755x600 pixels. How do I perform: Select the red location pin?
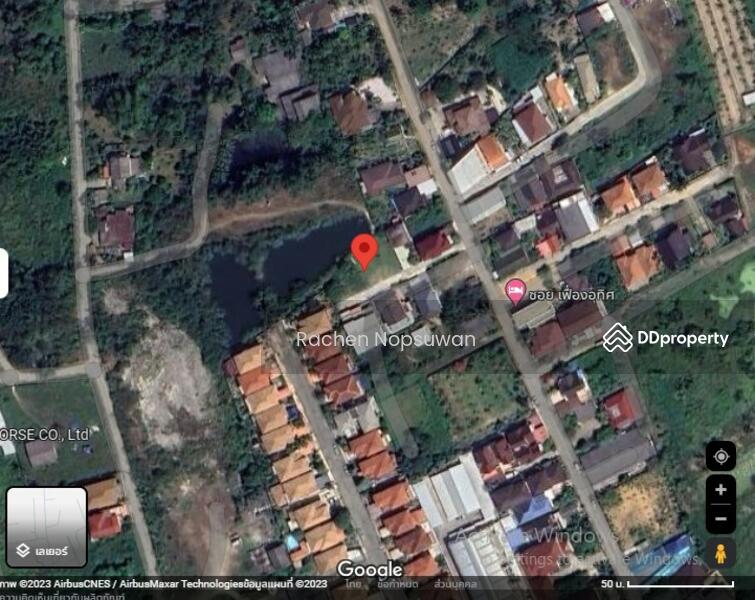click(365, 250)
